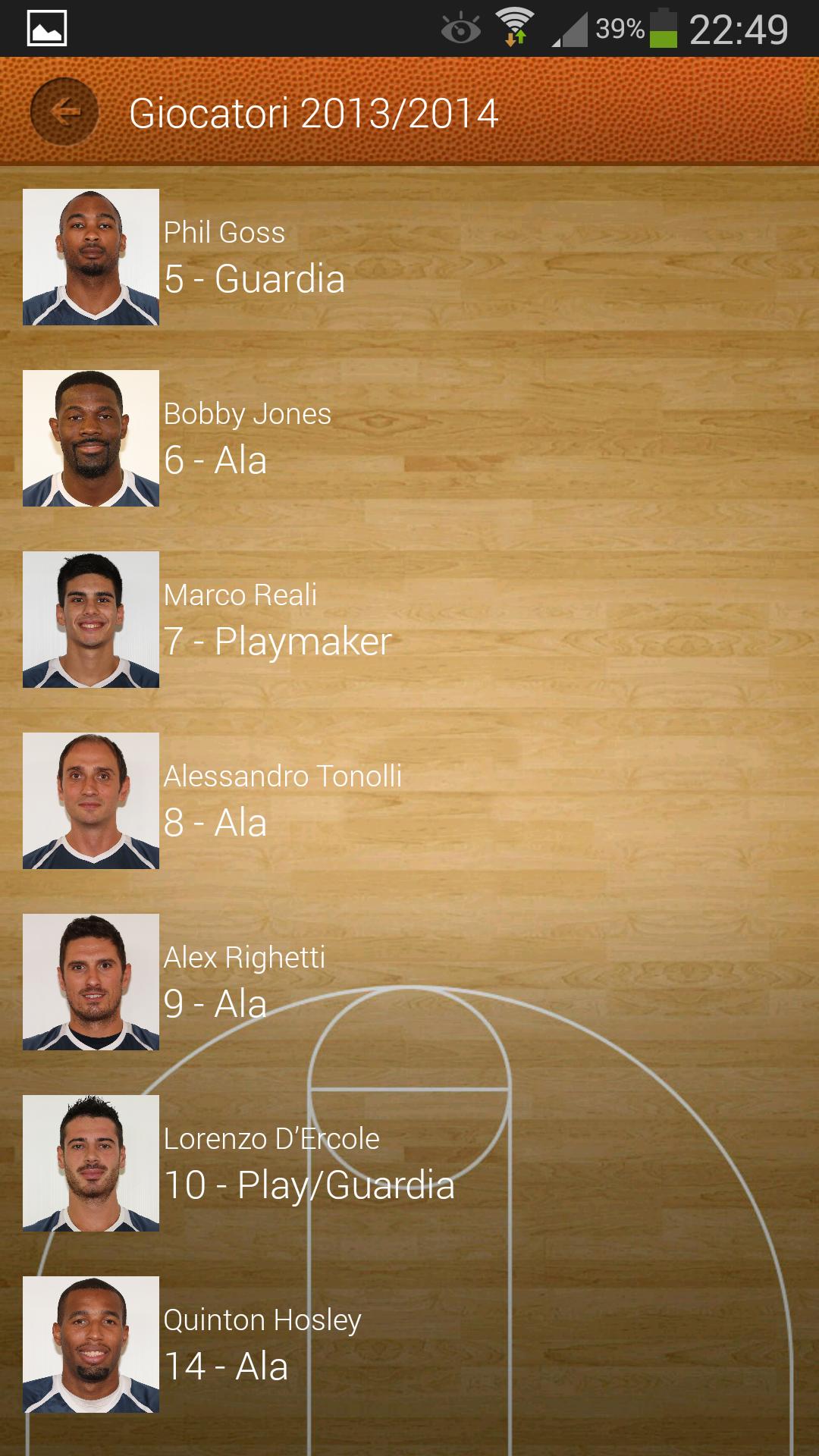This screenshot has height=1456, width=819.
Task: Go back using the arrow button
Action: (x=64, y=112)
